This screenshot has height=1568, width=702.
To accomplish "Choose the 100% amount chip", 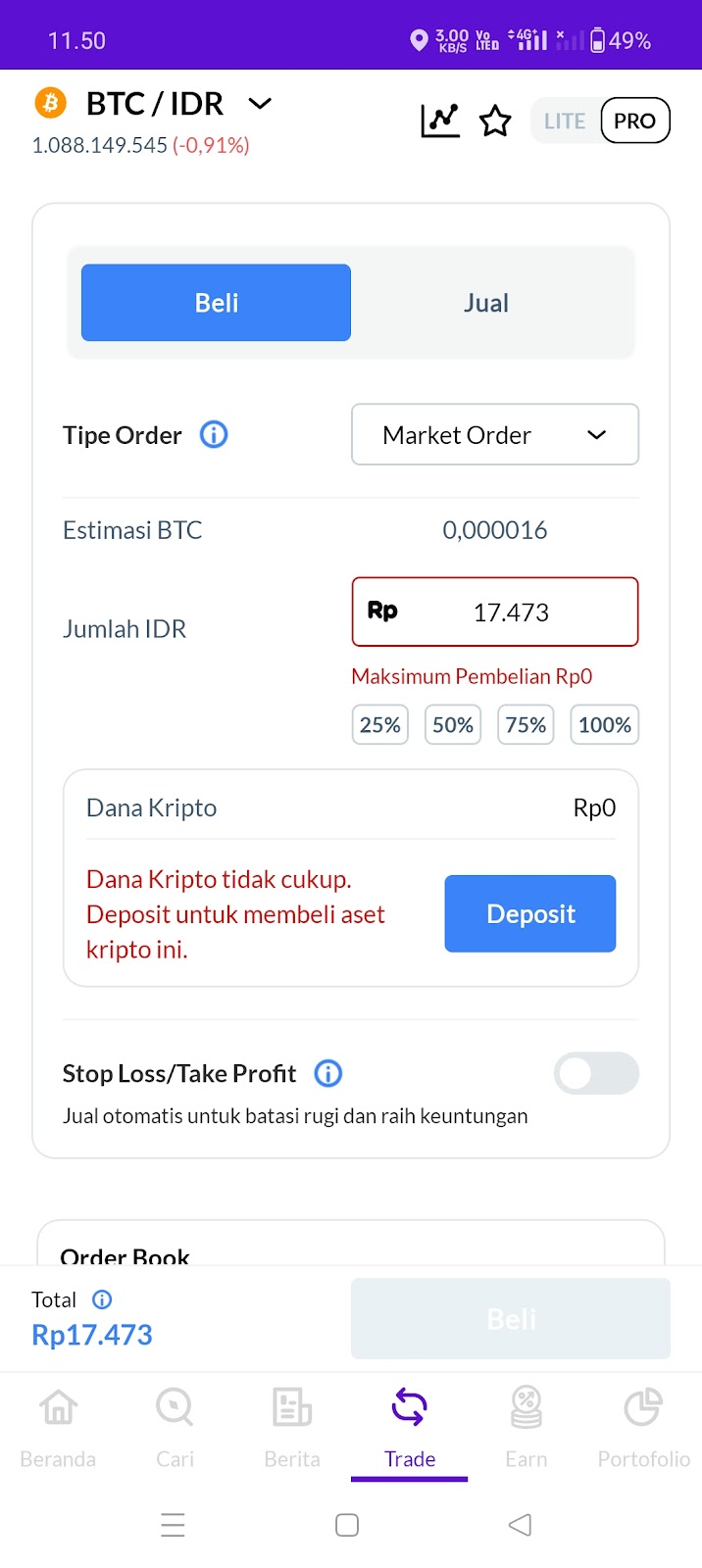I will 604,725.
